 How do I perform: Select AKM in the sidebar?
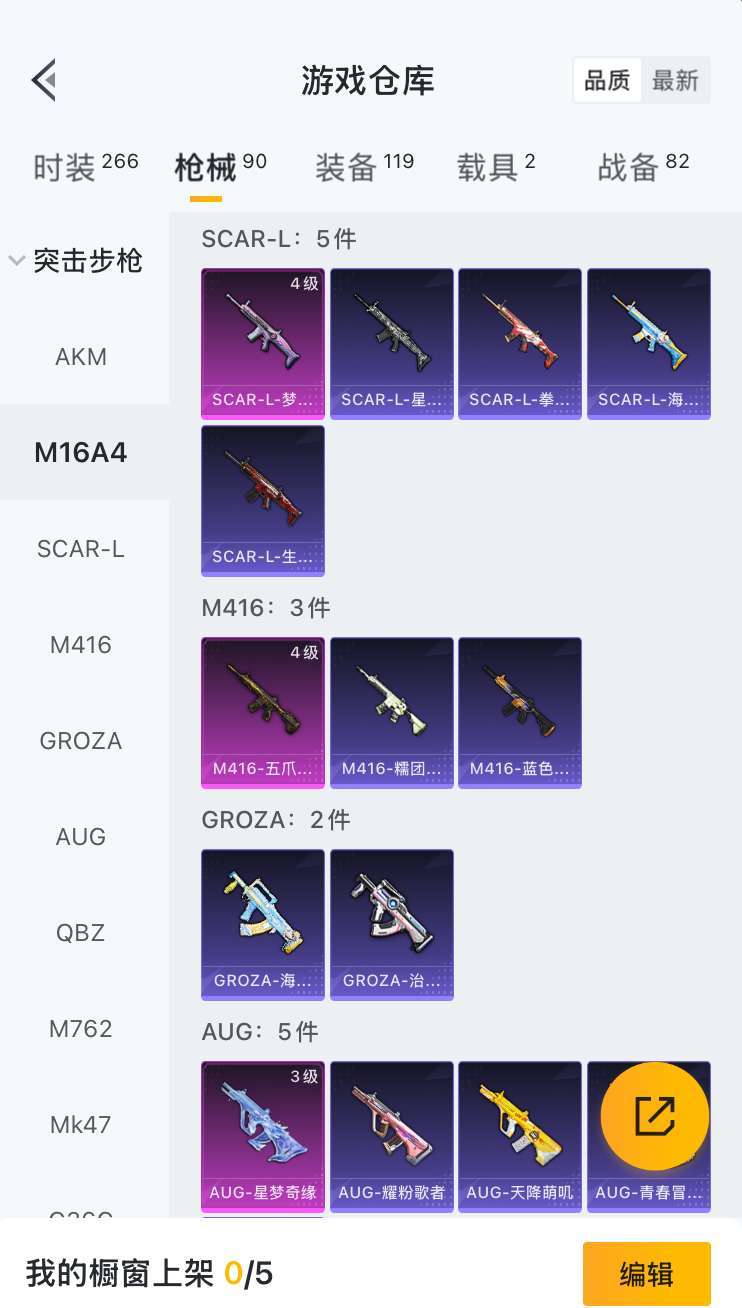81,357
